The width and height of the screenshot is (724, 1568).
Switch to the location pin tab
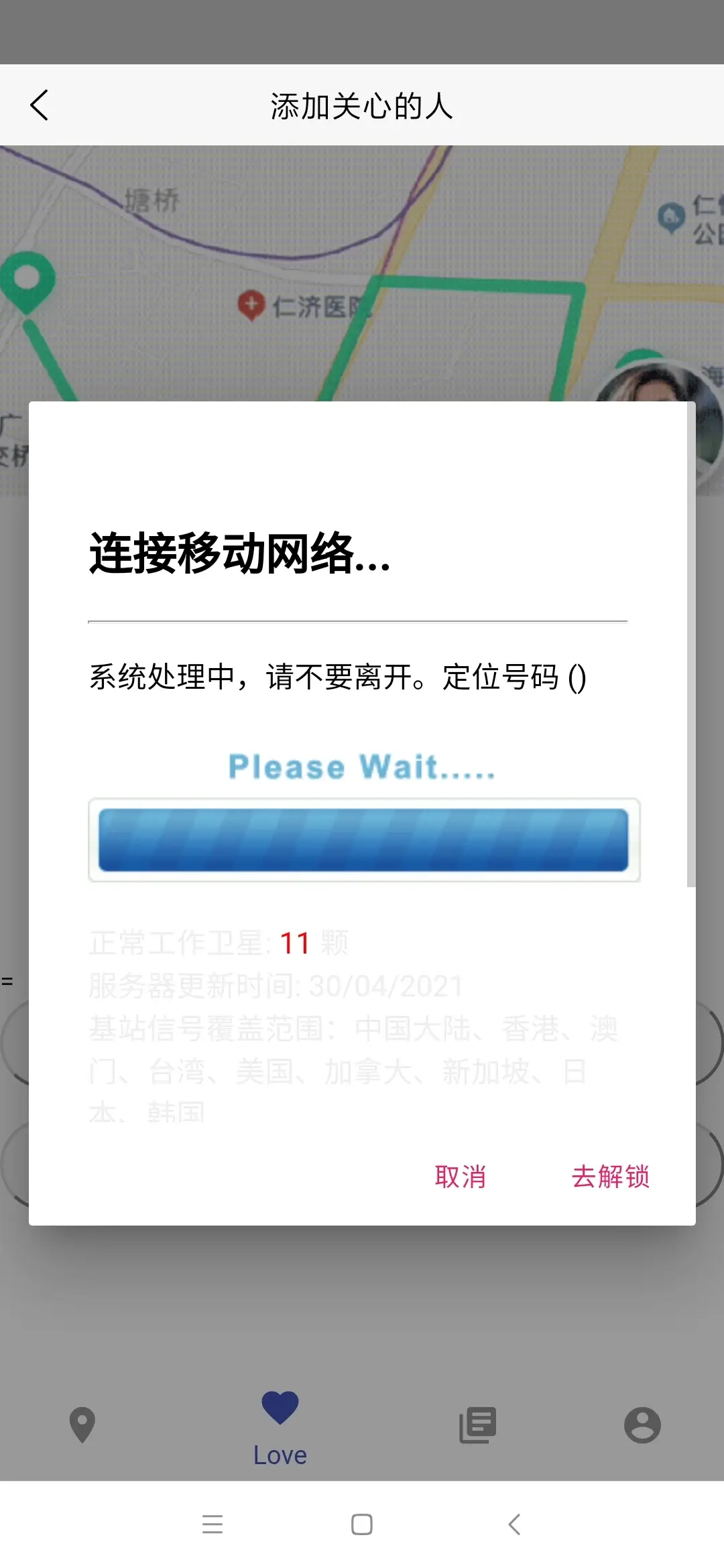(x=82, y=1425)
